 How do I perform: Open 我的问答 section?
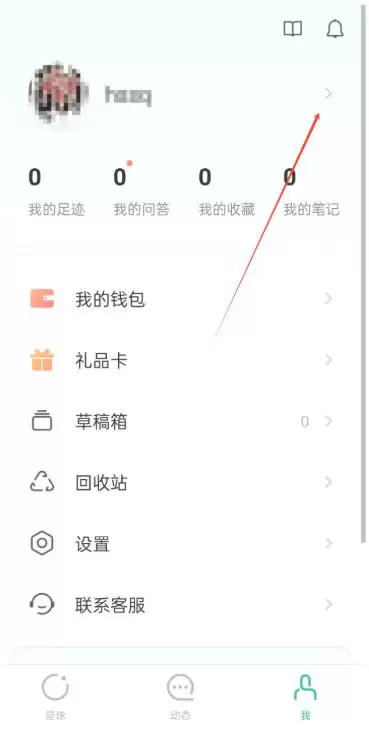pos(141,192)
